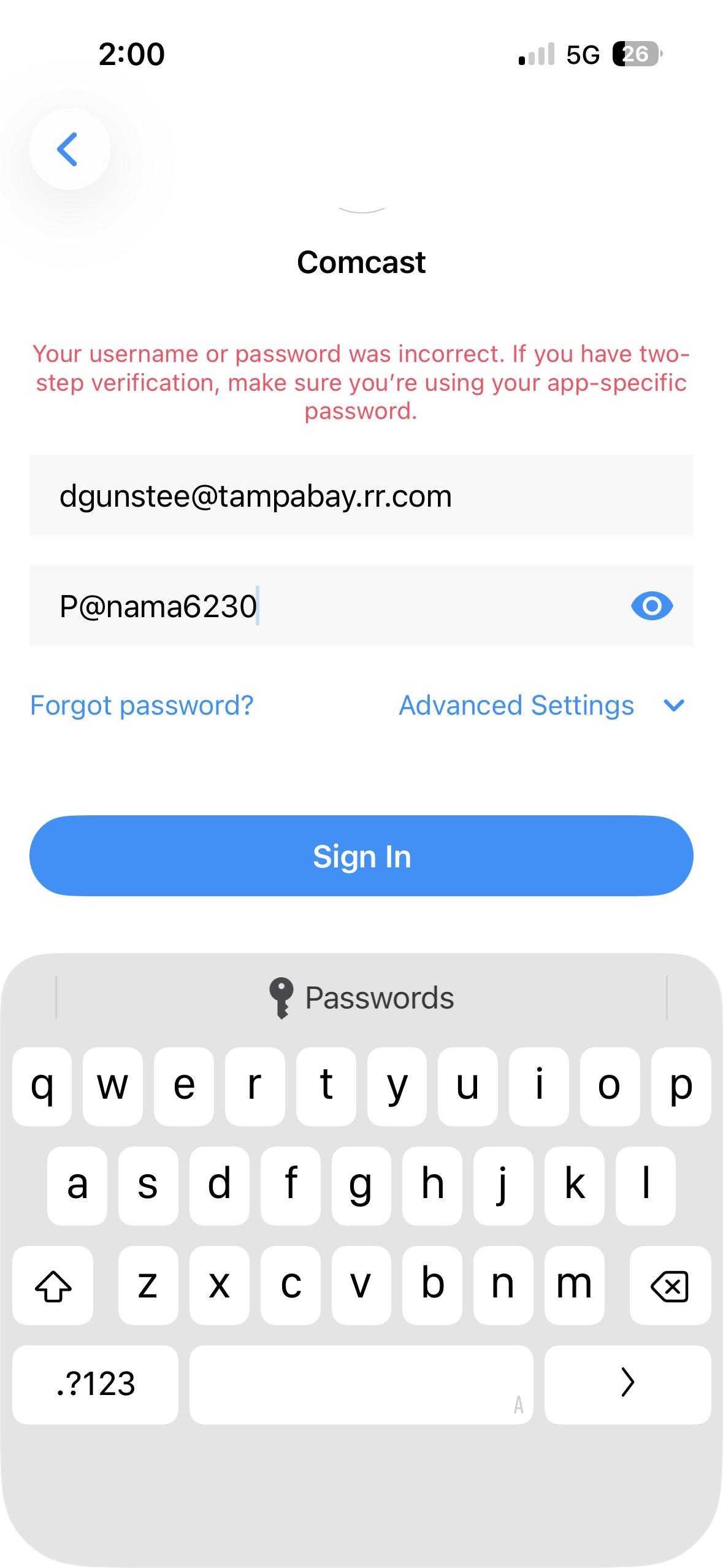Image resolution: width=723 pixels, height=1568 pixels.
Task: Hit the keyboard backspace key
Action: tap(670, 1285)
